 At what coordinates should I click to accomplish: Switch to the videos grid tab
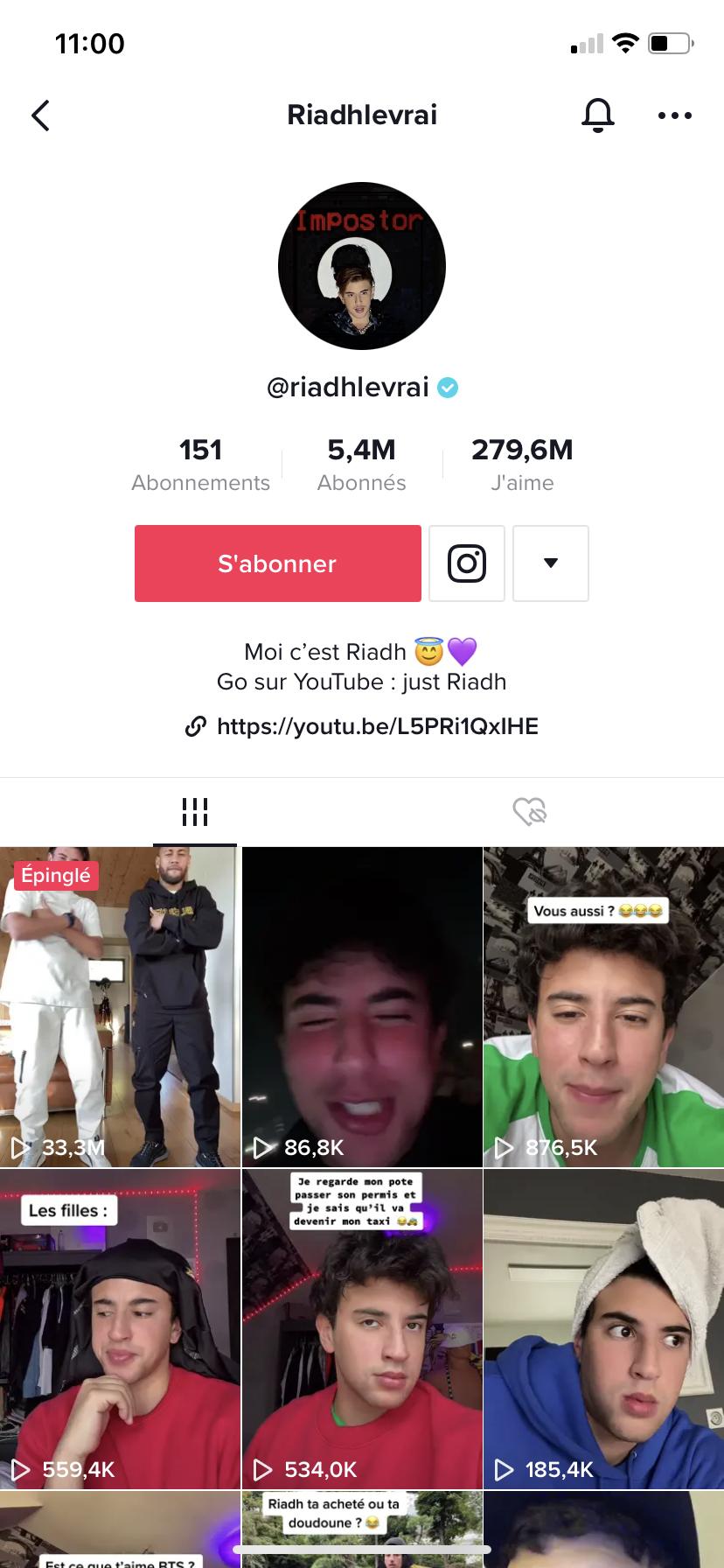(195, 811)
